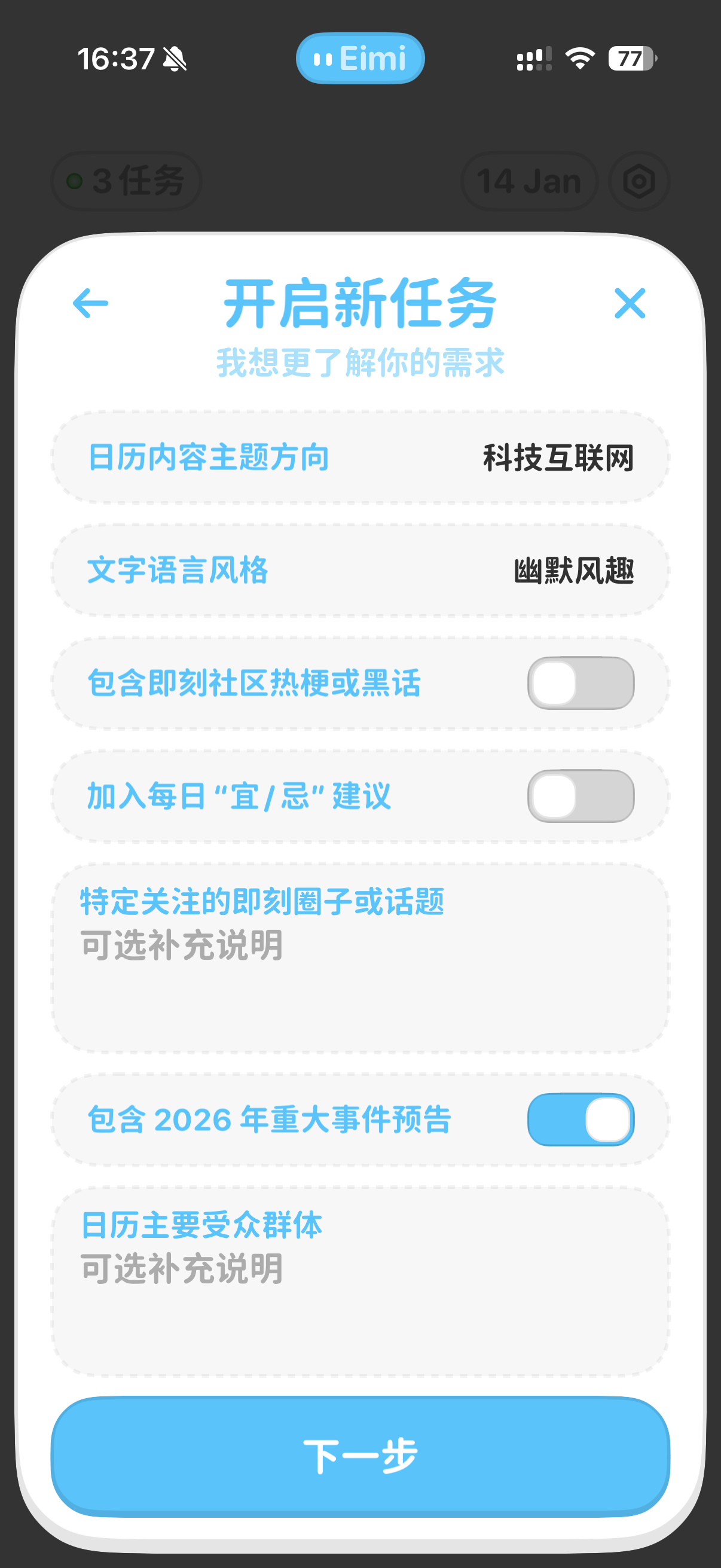Change the 文字语言风格 option
Viewport: 721px width, 1568px height.
(x=360, y=571)
